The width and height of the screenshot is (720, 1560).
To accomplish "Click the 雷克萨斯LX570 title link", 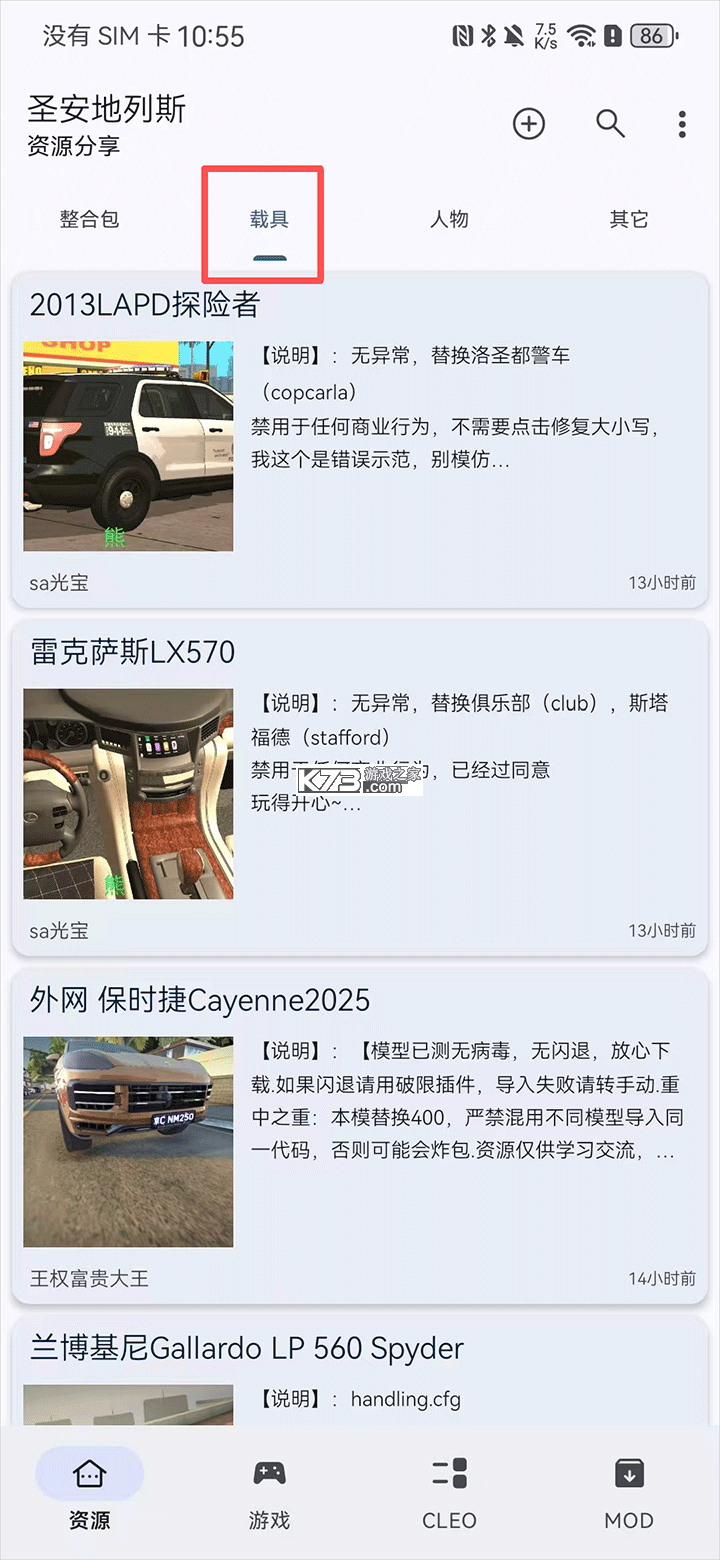I will [x=130, y=652].
